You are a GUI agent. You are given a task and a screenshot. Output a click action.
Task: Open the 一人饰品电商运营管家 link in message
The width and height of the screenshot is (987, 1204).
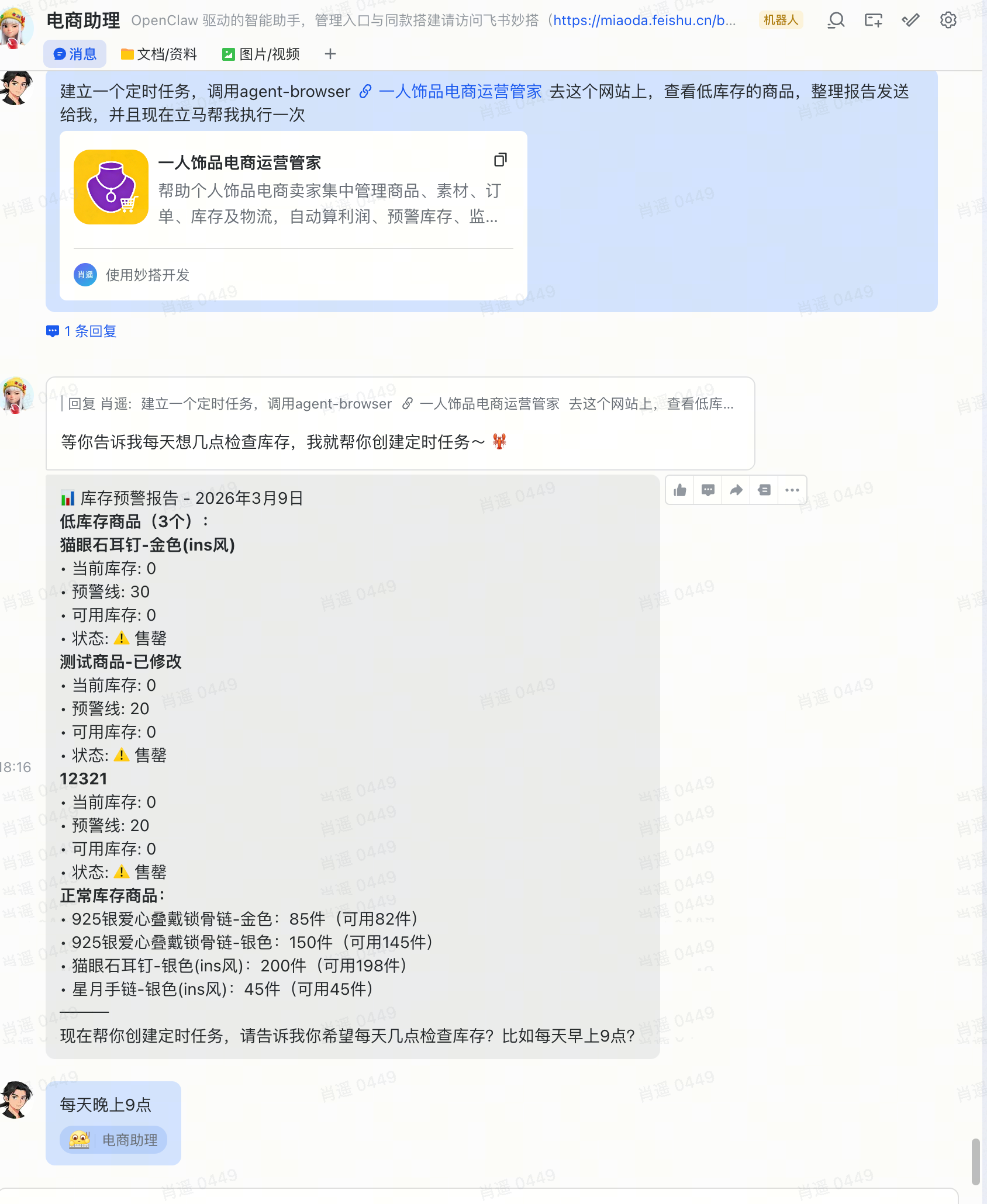point(460,92)
